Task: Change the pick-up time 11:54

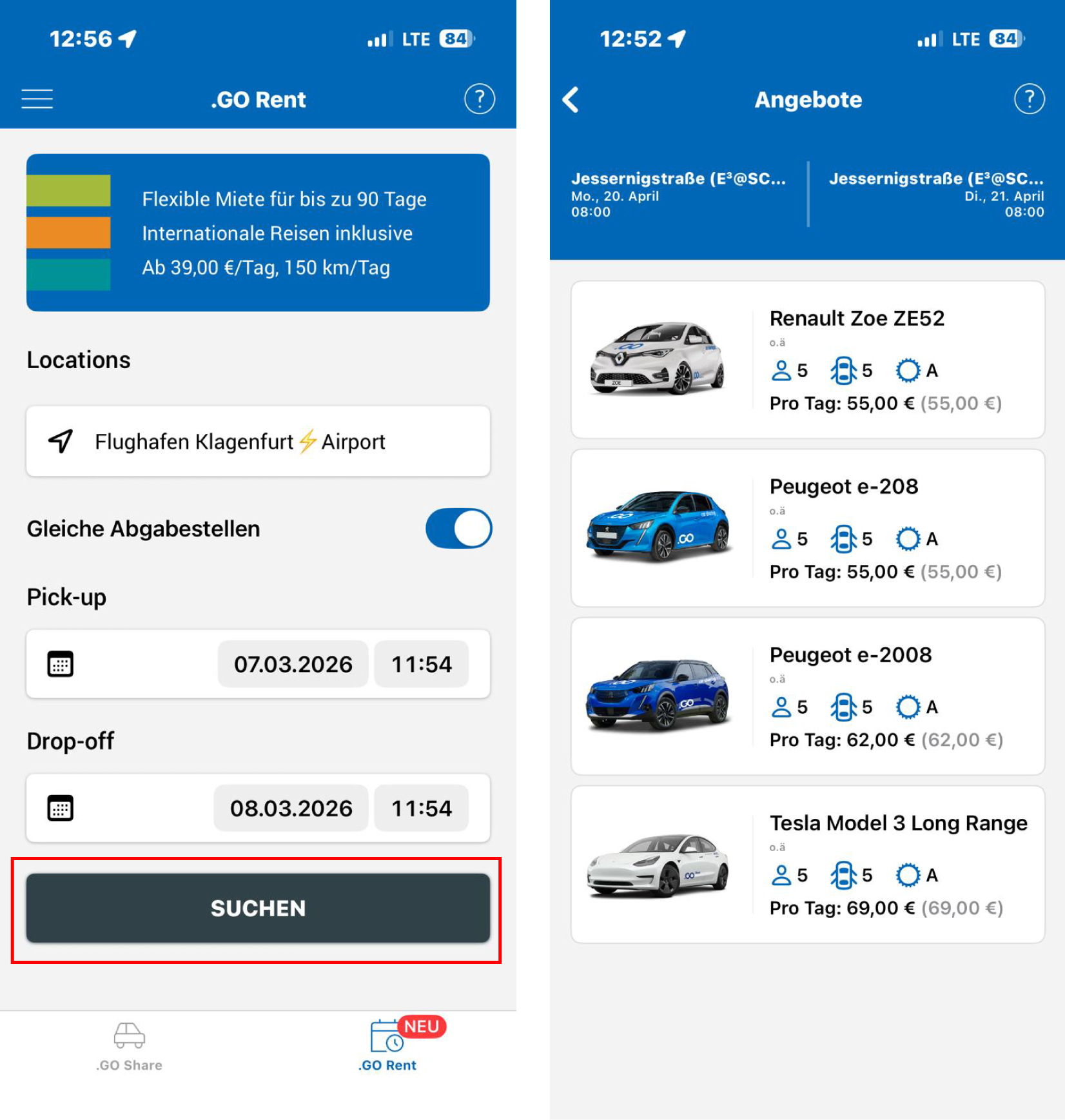Action: [x=422, y=664]
